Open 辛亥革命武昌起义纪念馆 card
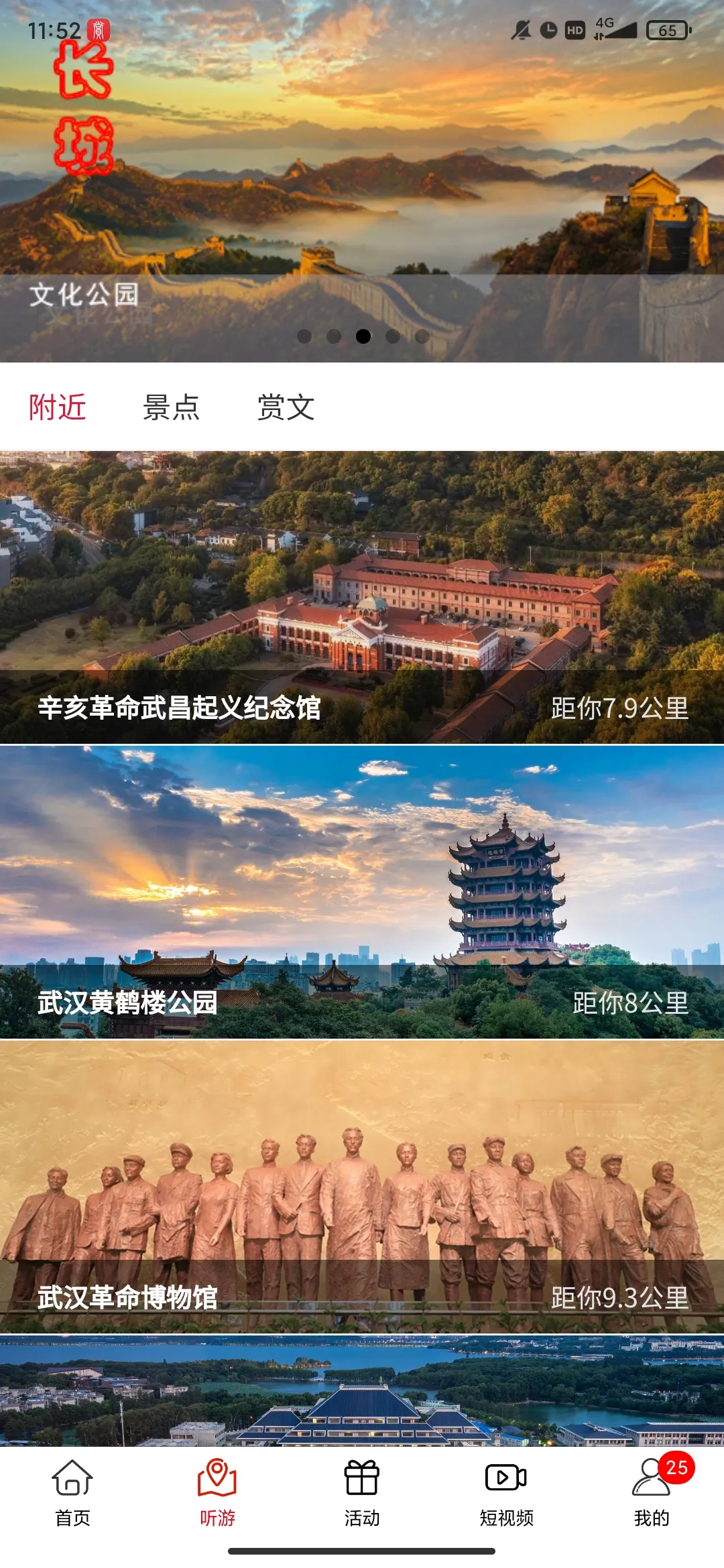This screenshot has width=724, height=1568. tap(362, 597)
